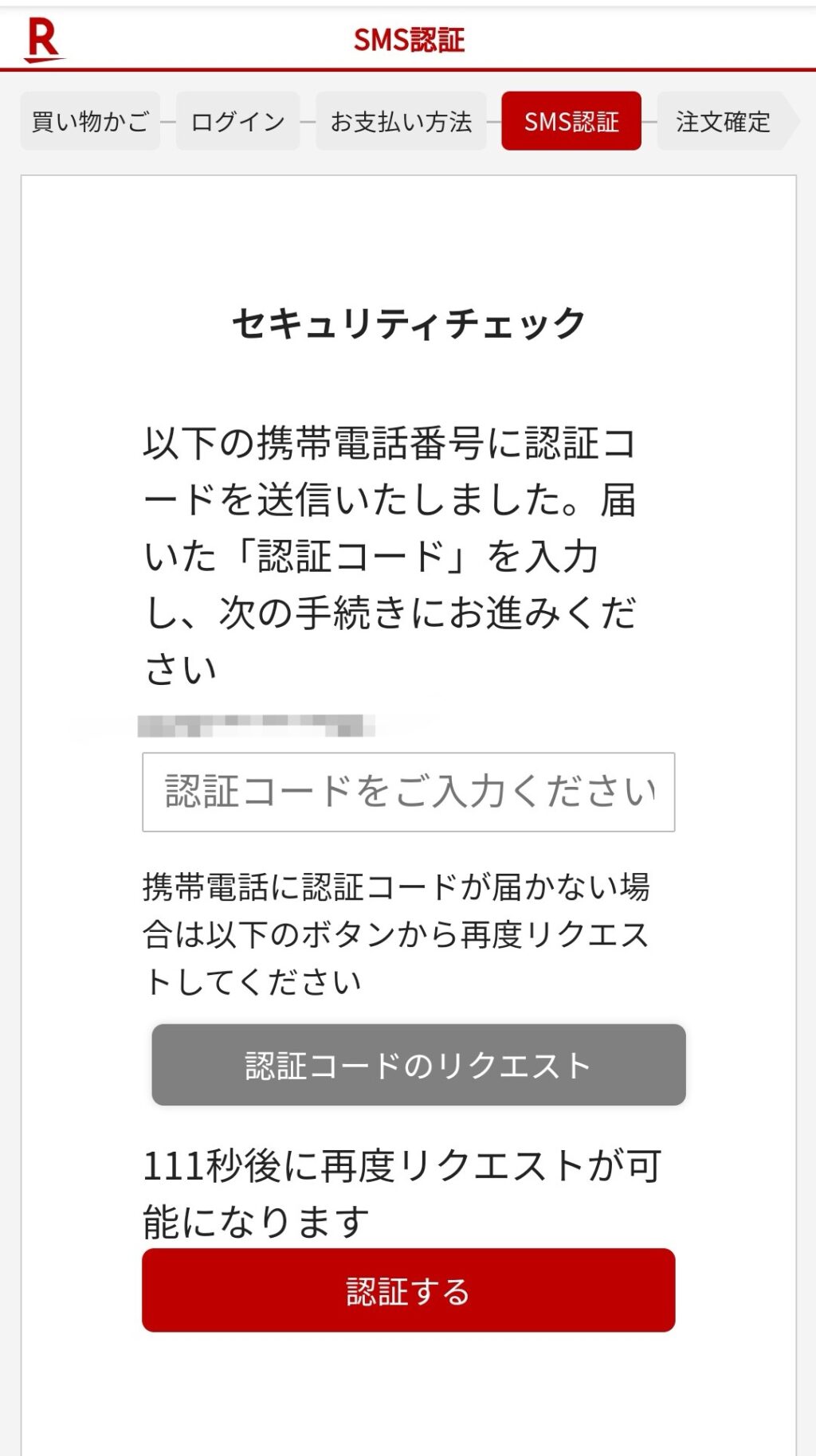
Task: Select the ログイン step
Action: point(237,121)
